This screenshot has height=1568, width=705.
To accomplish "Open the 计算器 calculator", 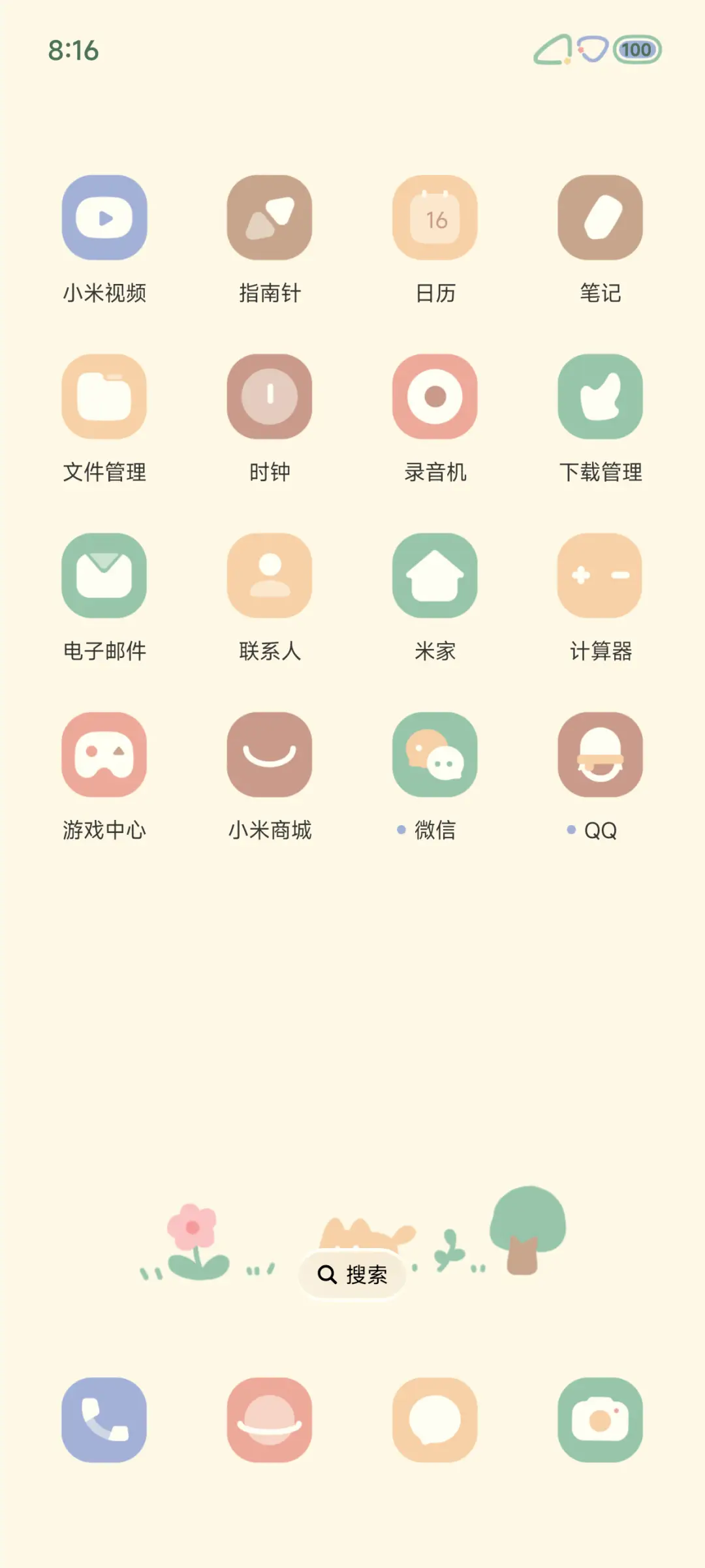I will [600, 576].
